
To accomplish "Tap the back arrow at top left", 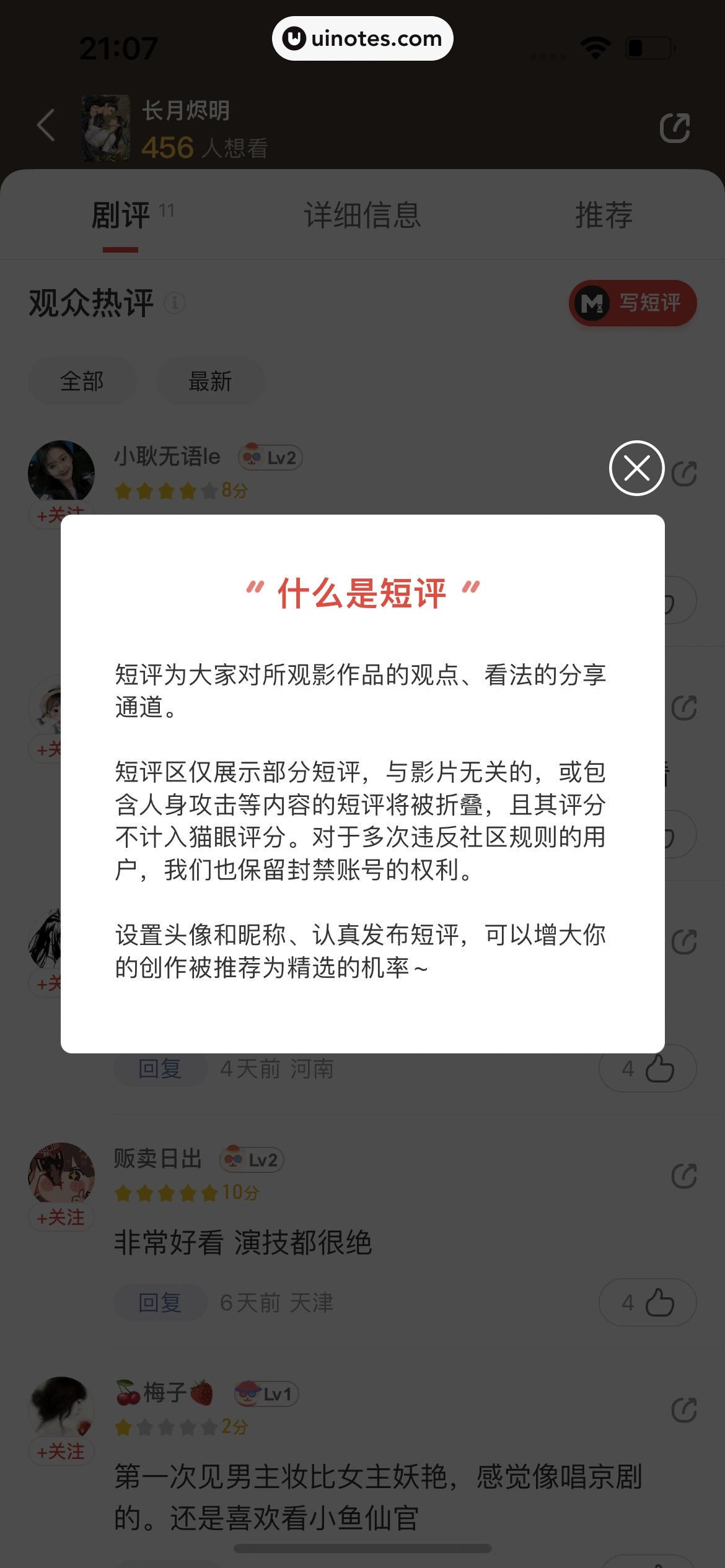I will click(44, 125).
